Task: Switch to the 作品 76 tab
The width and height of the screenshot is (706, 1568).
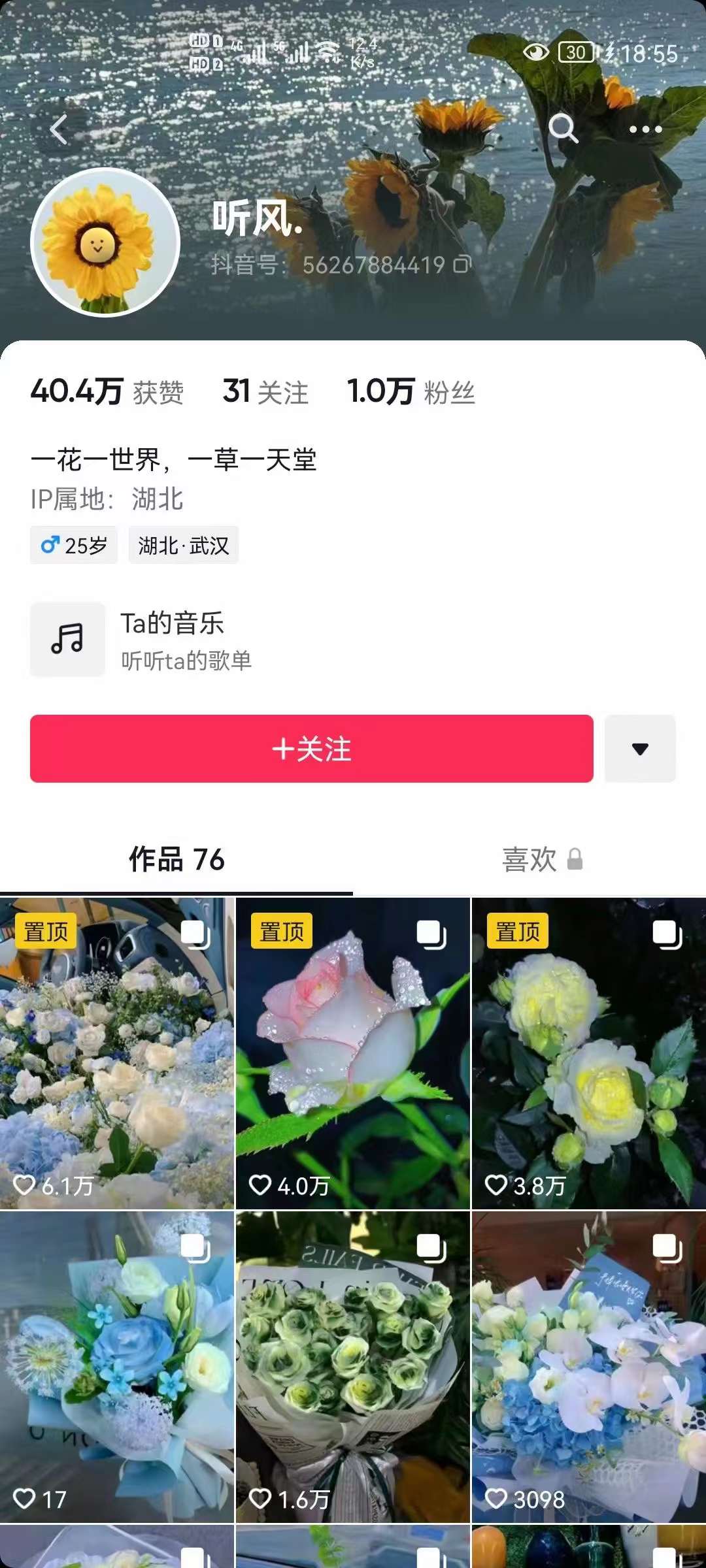Action: pyautogui.click(x=175, y=861)
